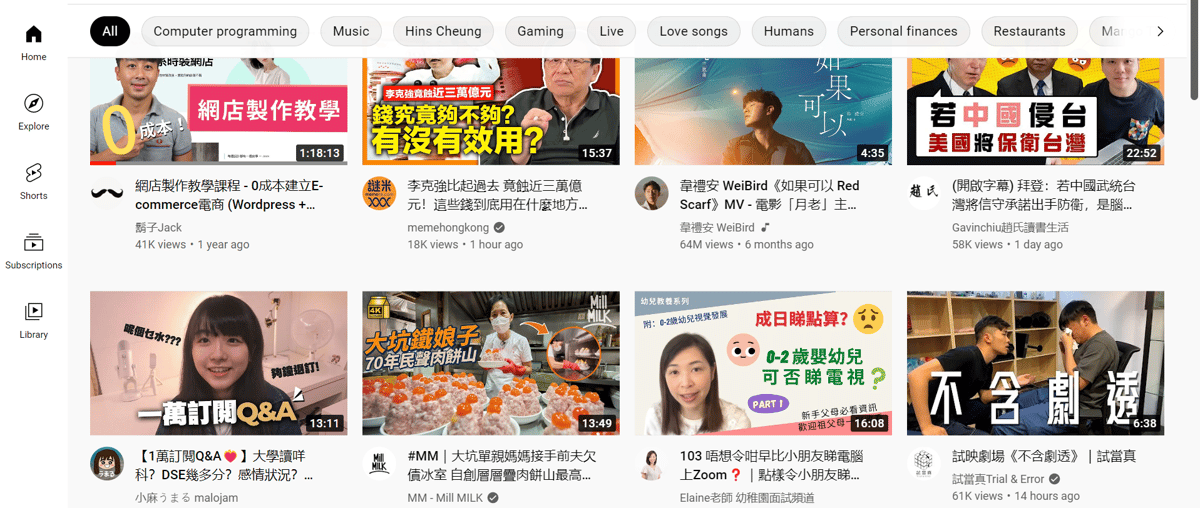This screenshot has width=1200, height=508.
Task: Open the 1:18:13 E-commerce course video
Action: coord(218,110)
